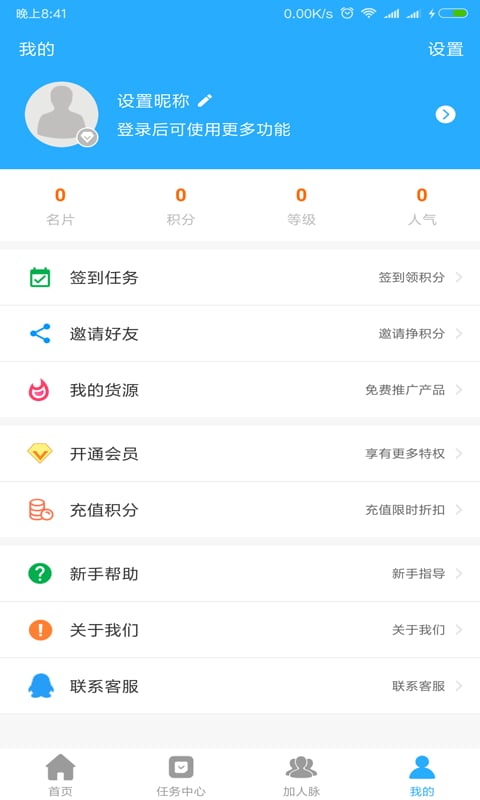
Task: Open 开通会员 row
Action: 240,454
